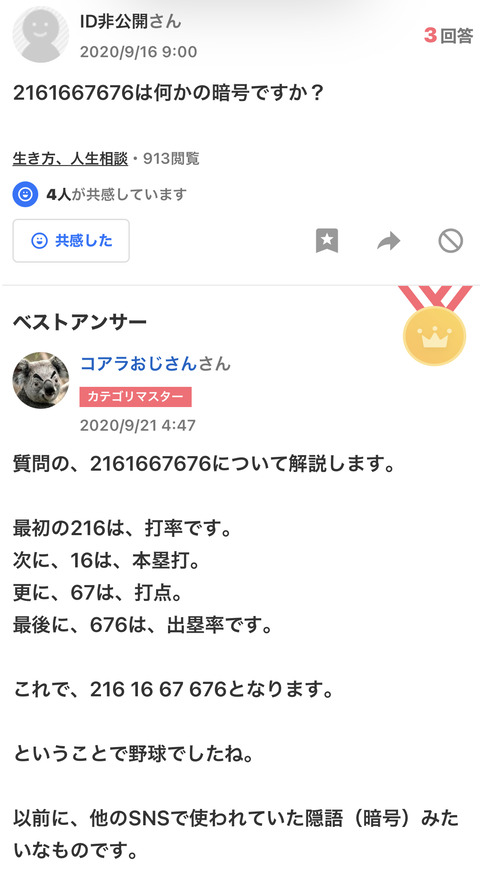Bookmark this question

coord(327,241)
